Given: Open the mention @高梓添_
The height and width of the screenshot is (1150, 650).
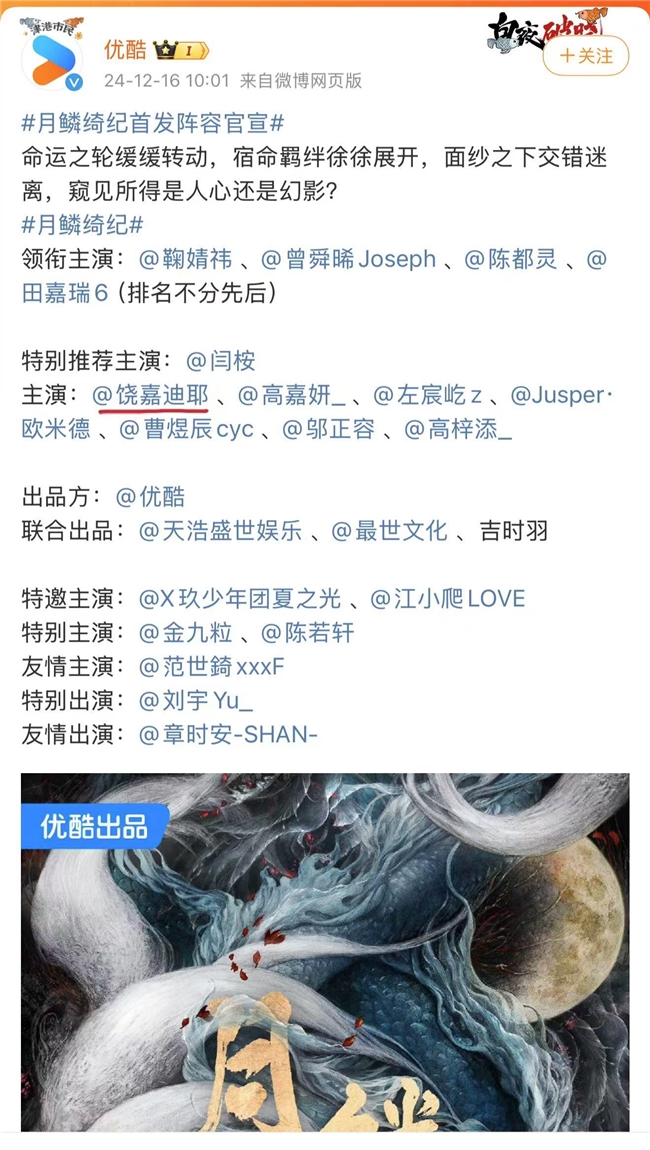Looking at the screenshot, I should point(458,429).
